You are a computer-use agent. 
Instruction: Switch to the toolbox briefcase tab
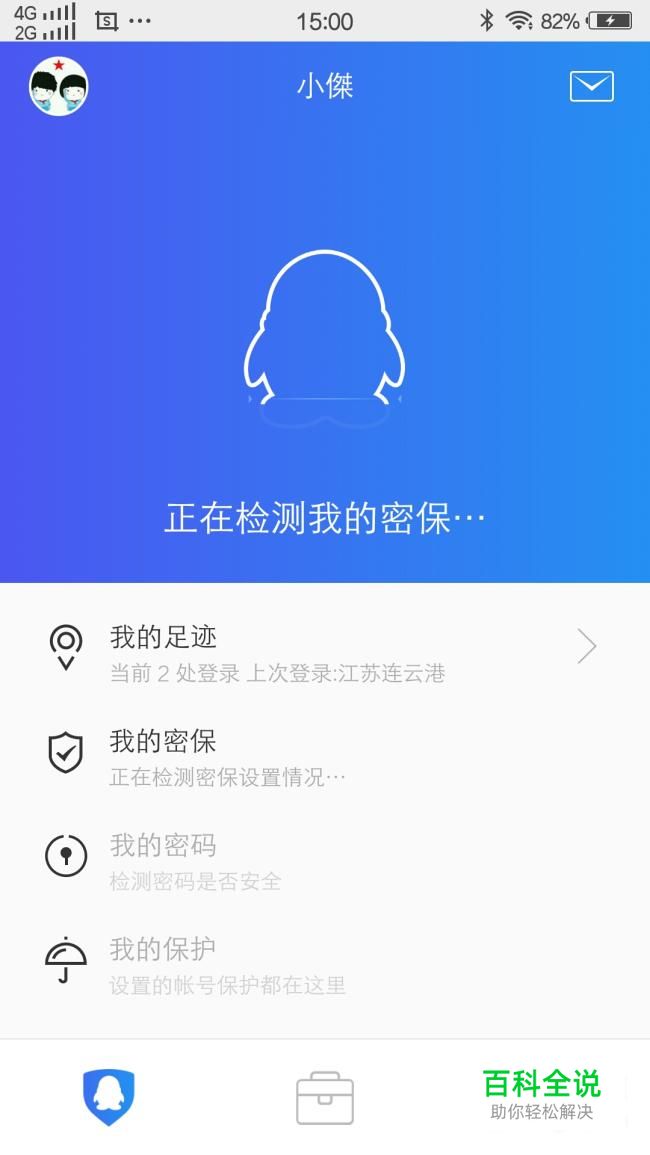click(325, 1099)
